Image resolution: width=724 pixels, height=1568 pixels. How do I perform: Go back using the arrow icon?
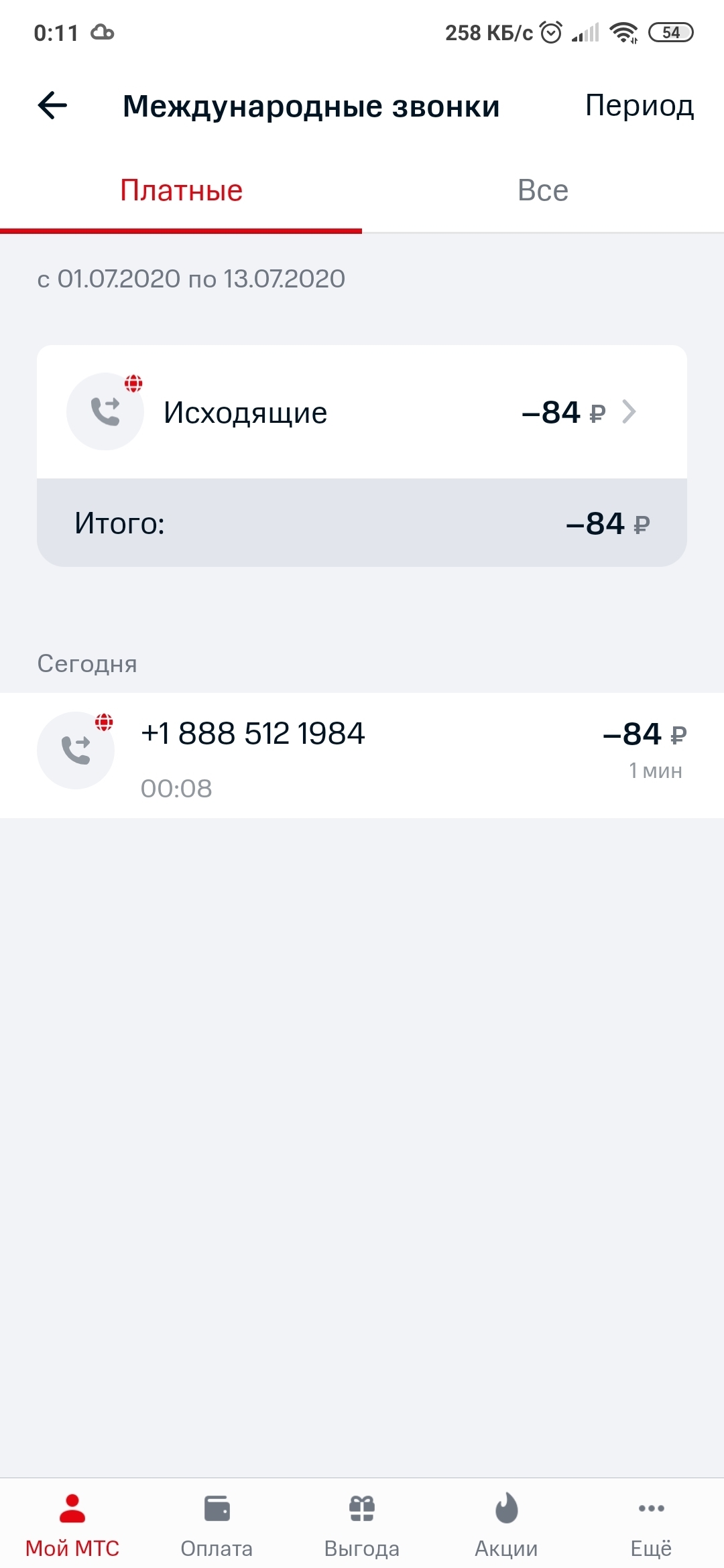tap(52, 106)
